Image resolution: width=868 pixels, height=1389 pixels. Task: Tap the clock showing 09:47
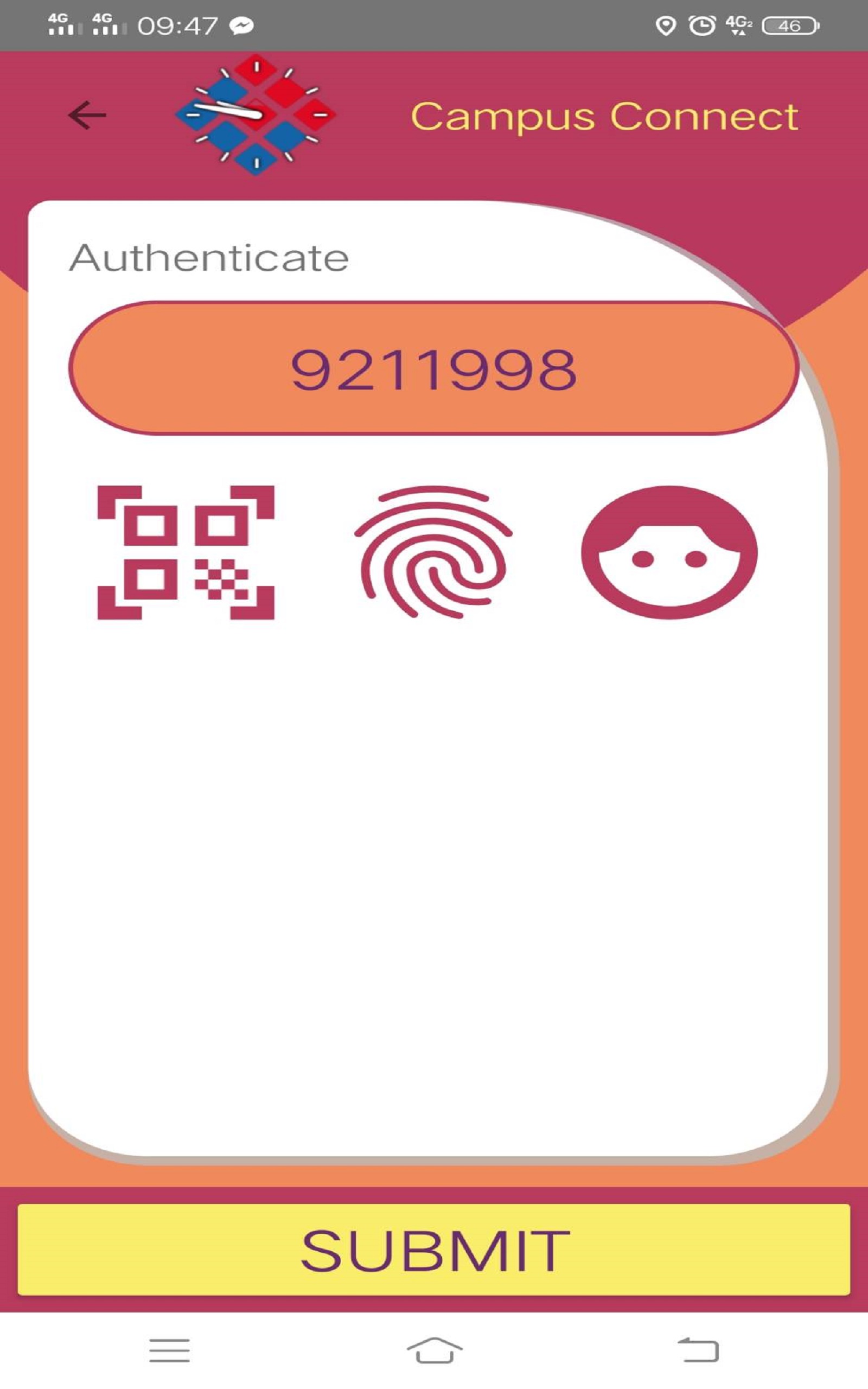(x=178, y=23)
